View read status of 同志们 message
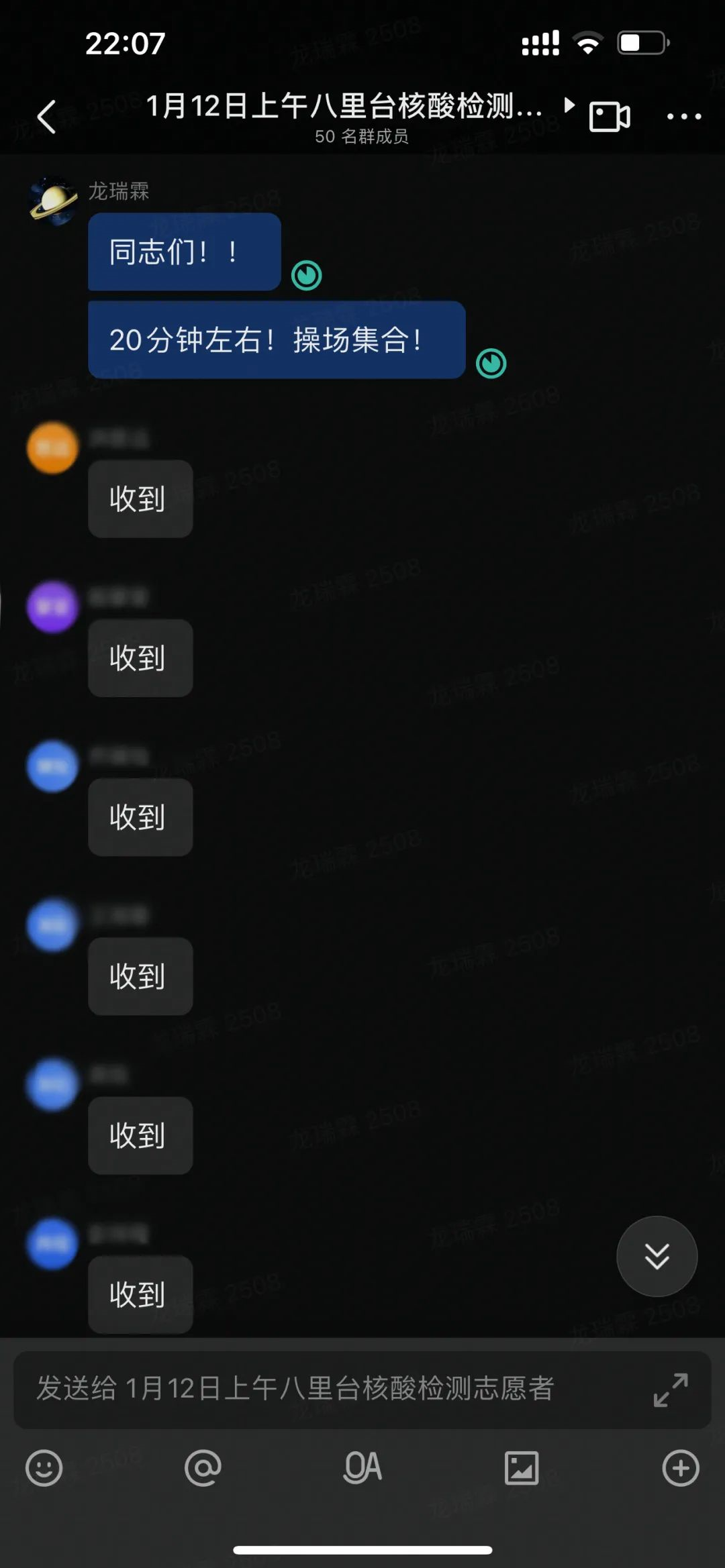Viewport: 725px width, 1568px height. (307, 275)
